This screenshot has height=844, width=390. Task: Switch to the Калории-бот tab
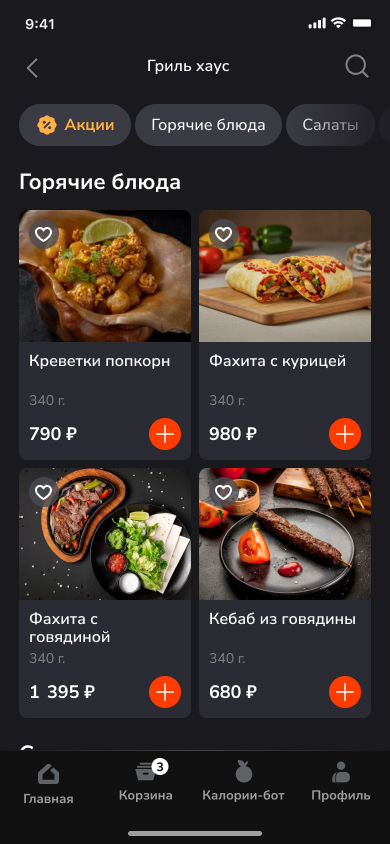click(244, 782)
